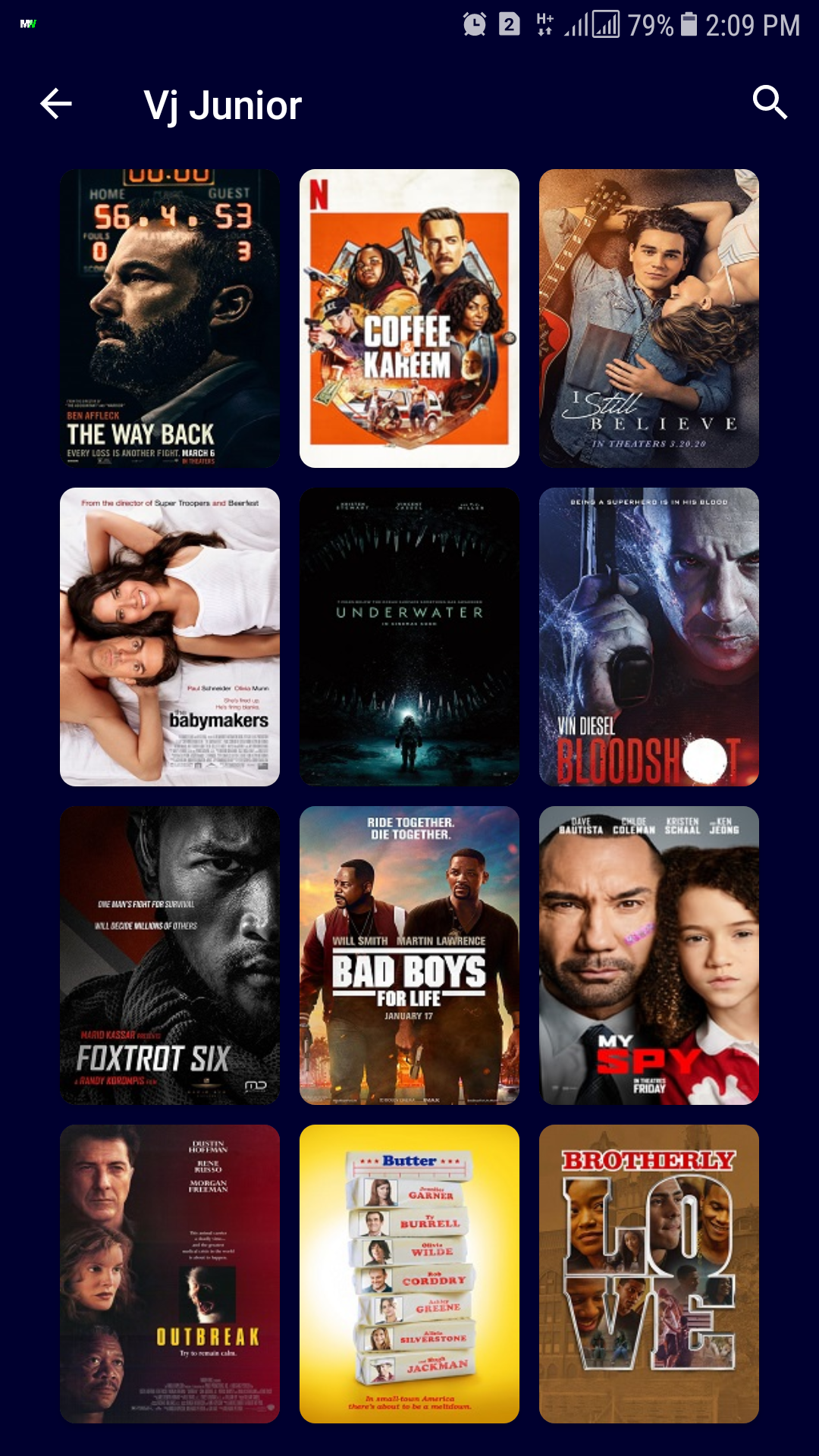
Task: View the Outbreak movie poster
Action: 170,1274
